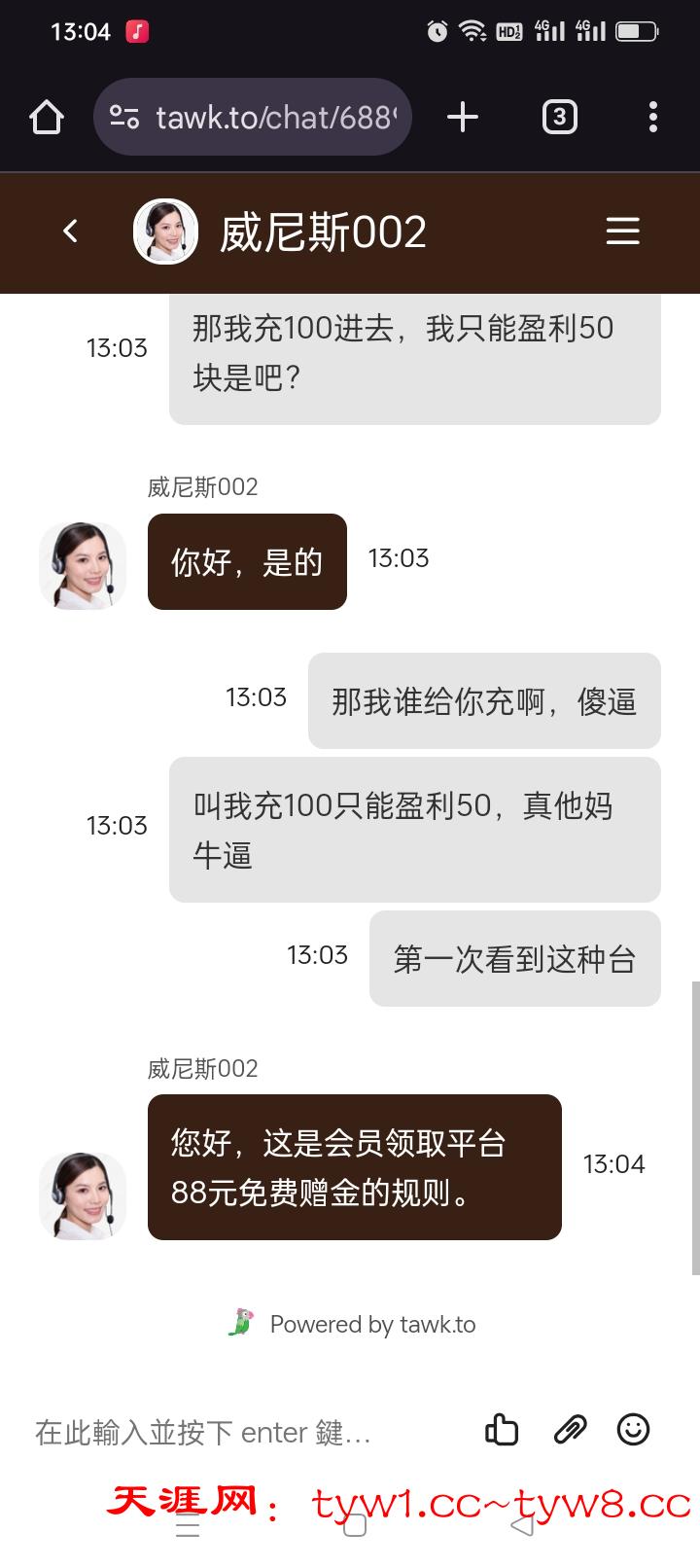The image size is (700, 1568).
Task: Open the chat hamburger menu
Action: (622, 232)
